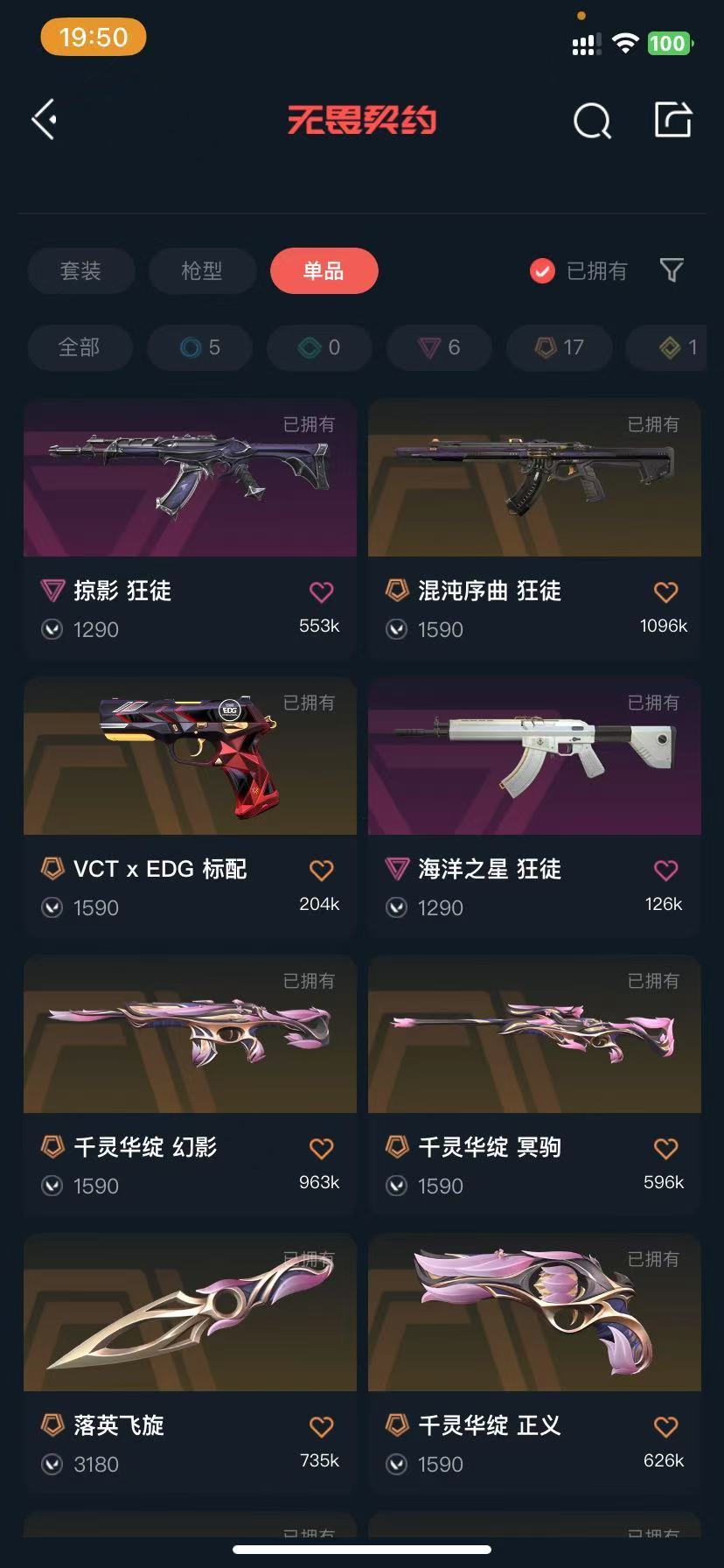Screen dimensions: 724x1568
Task: Share this skin collection page
Action: 673,120
